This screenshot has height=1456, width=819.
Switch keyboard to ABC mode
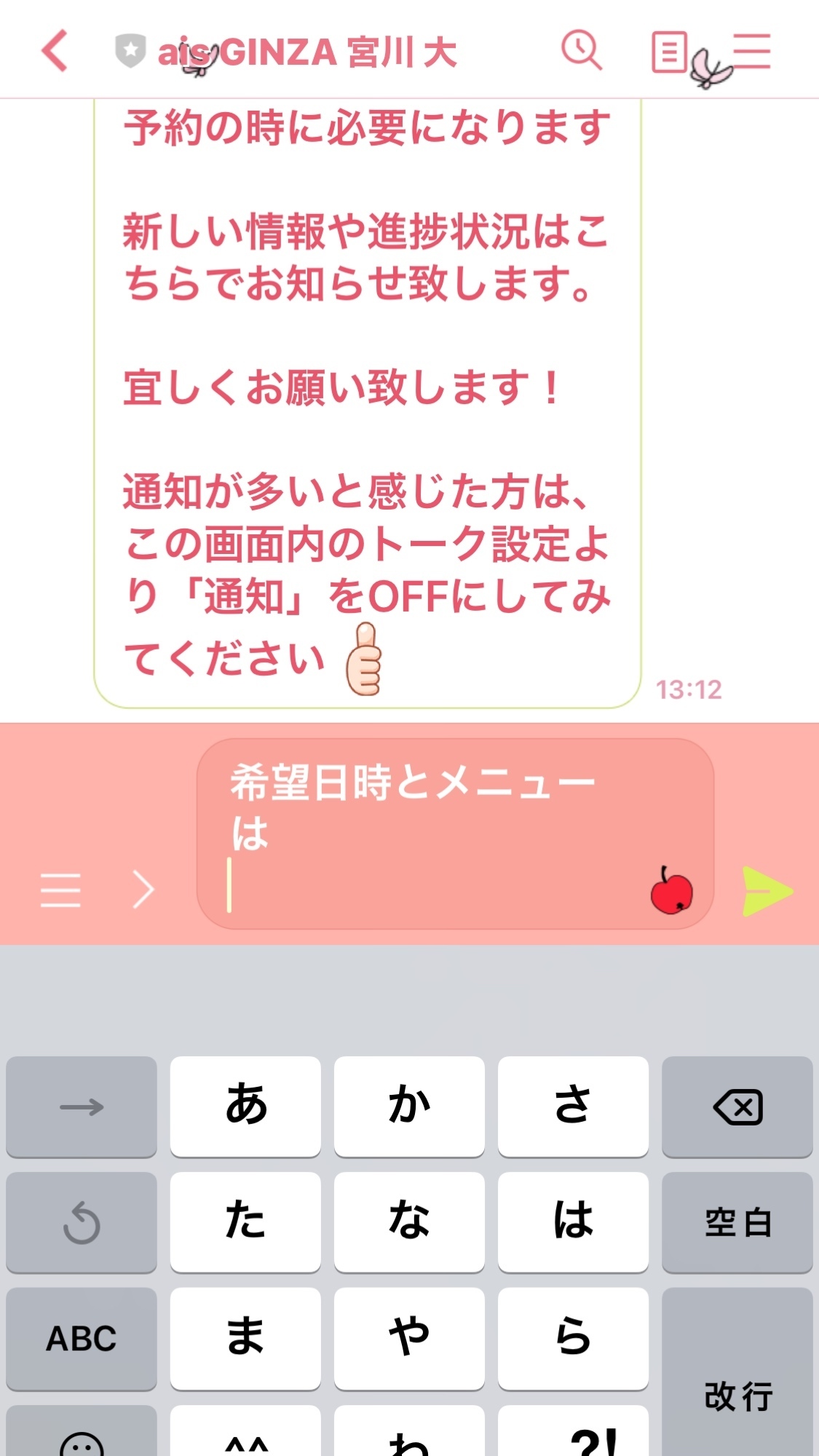click(82, 1338)
